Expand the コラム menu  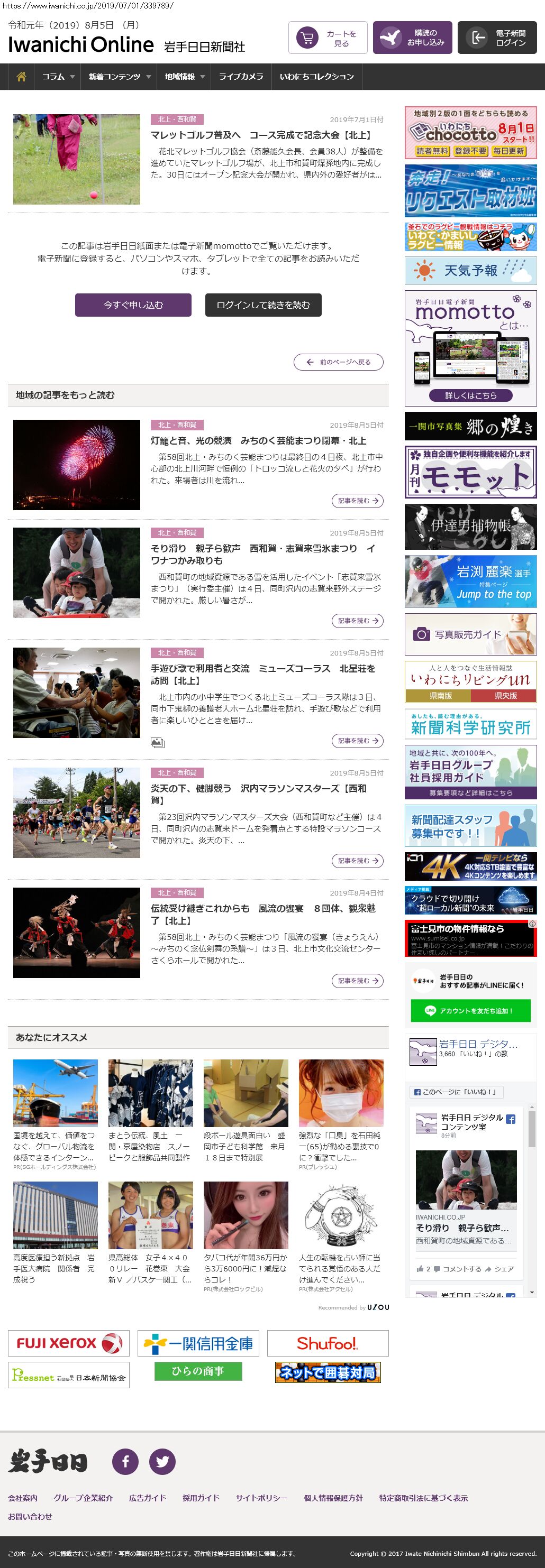click(x=58, y=77)
